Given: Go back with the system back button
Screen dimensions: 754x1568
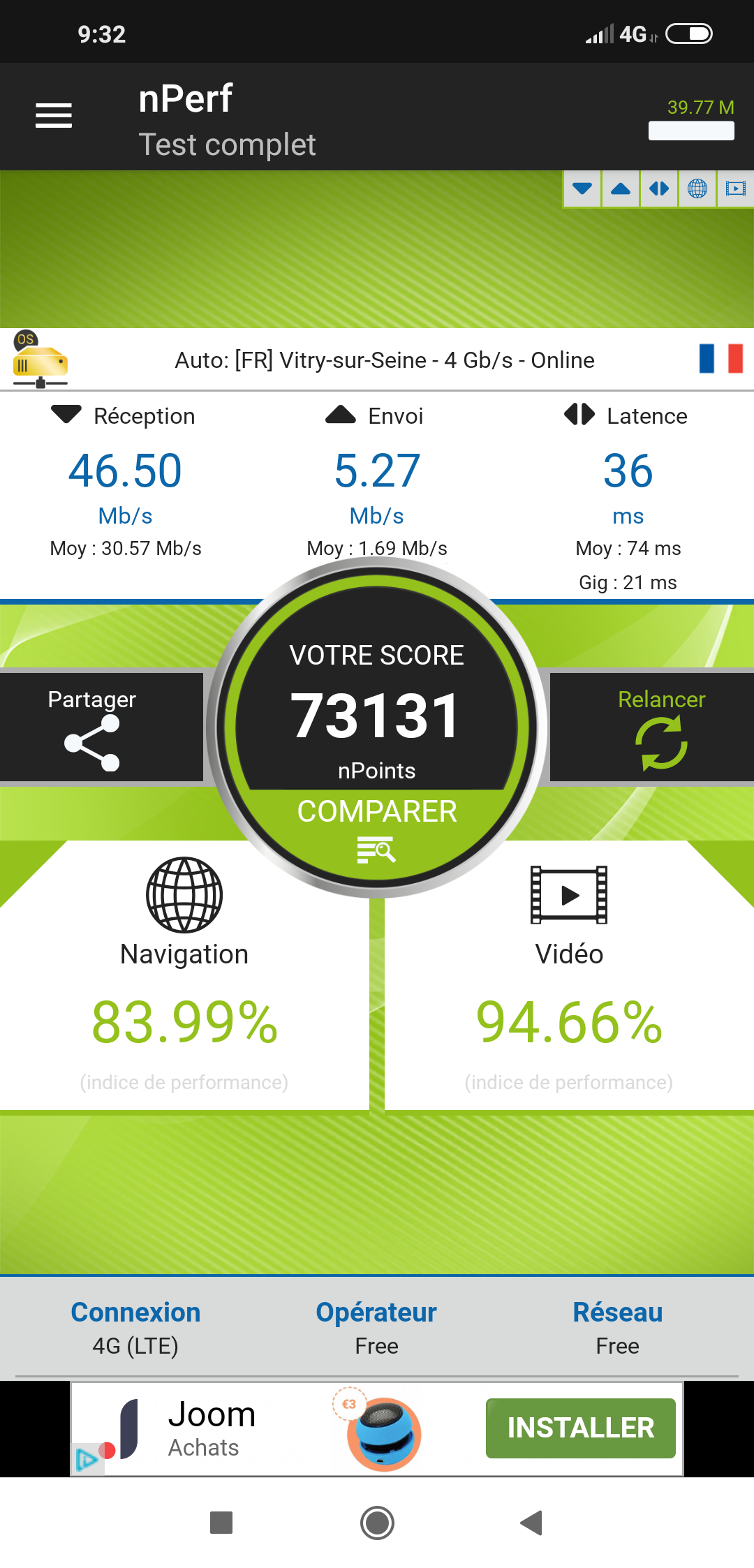Looking at the screenshot, I should tap(532, 1523).
